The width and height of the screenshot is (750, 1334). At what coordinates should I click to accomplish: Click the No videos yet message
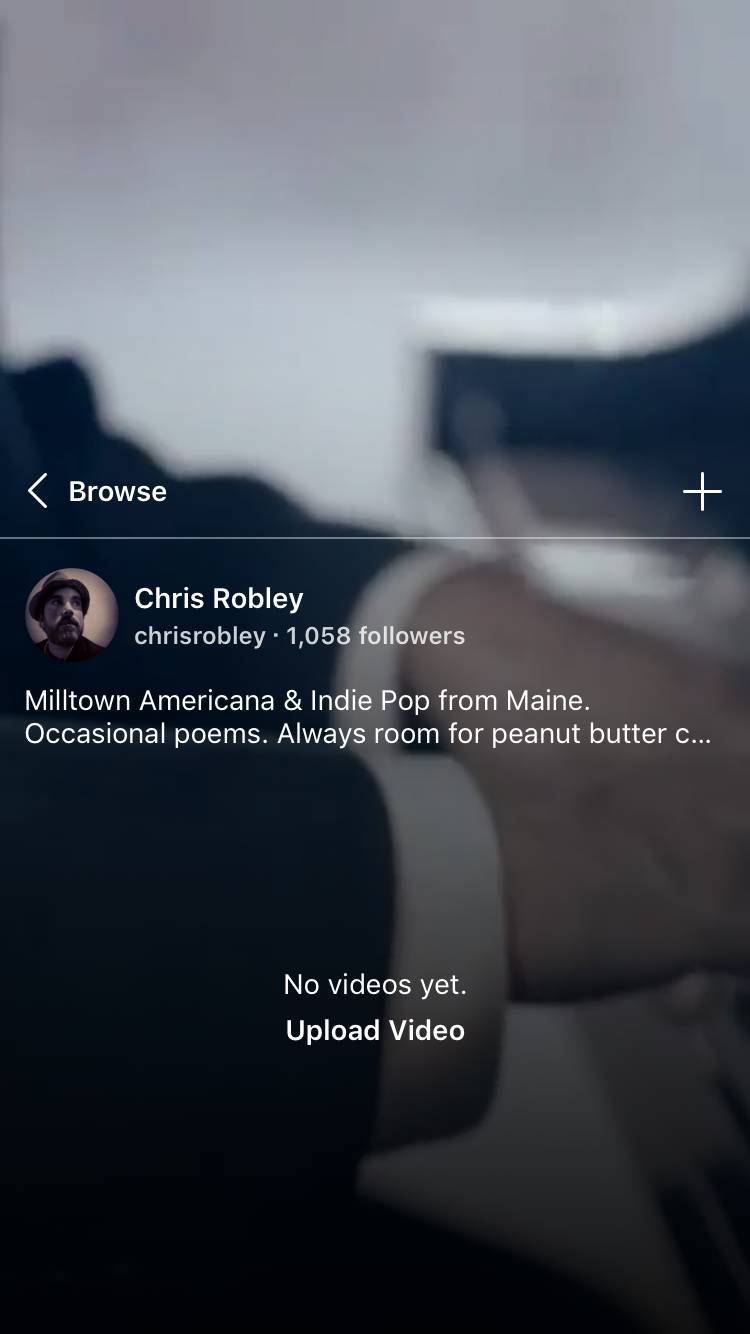(374, 984)
